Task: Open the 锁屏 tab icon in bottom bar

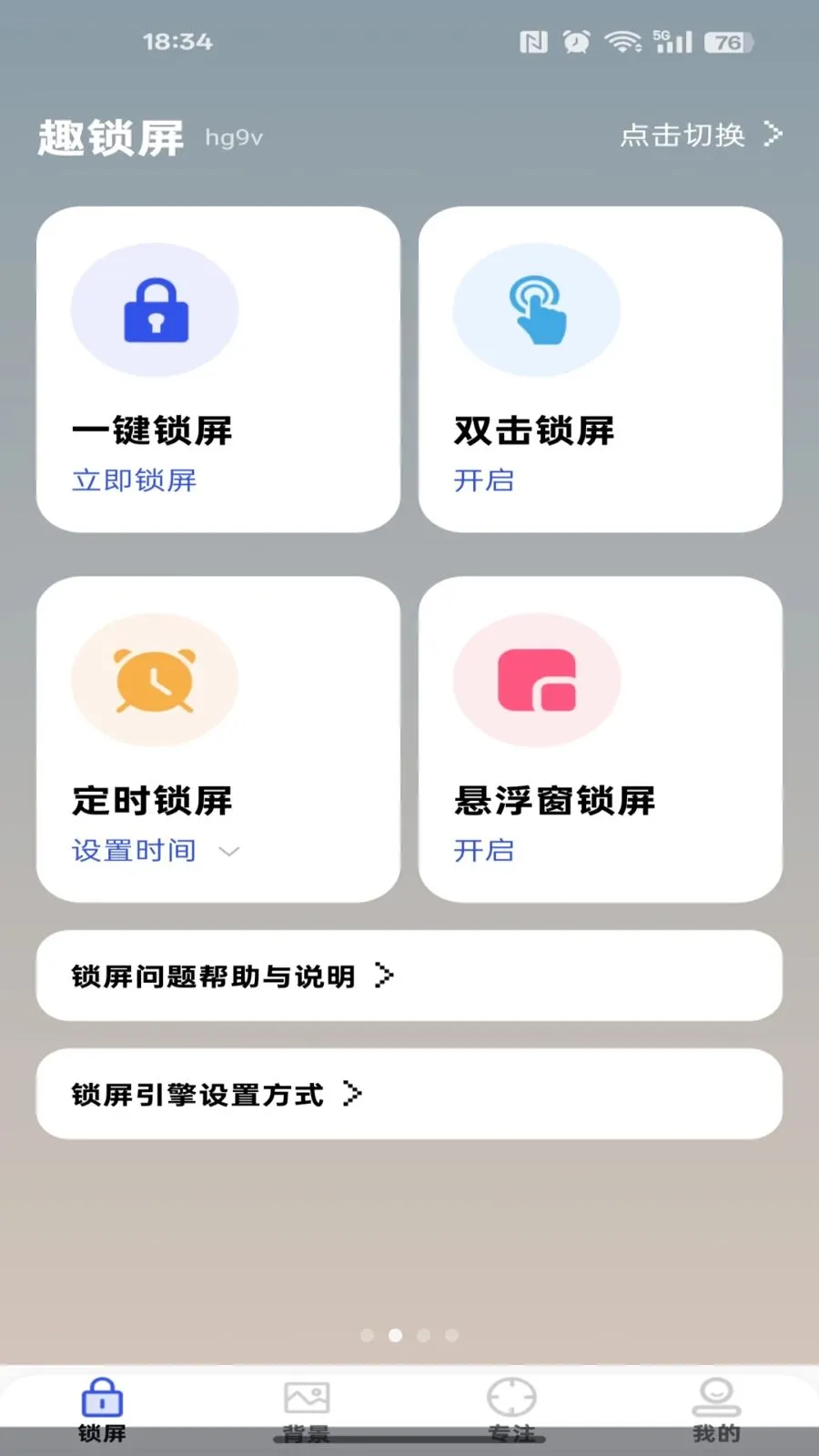Action: [101, 1395]
